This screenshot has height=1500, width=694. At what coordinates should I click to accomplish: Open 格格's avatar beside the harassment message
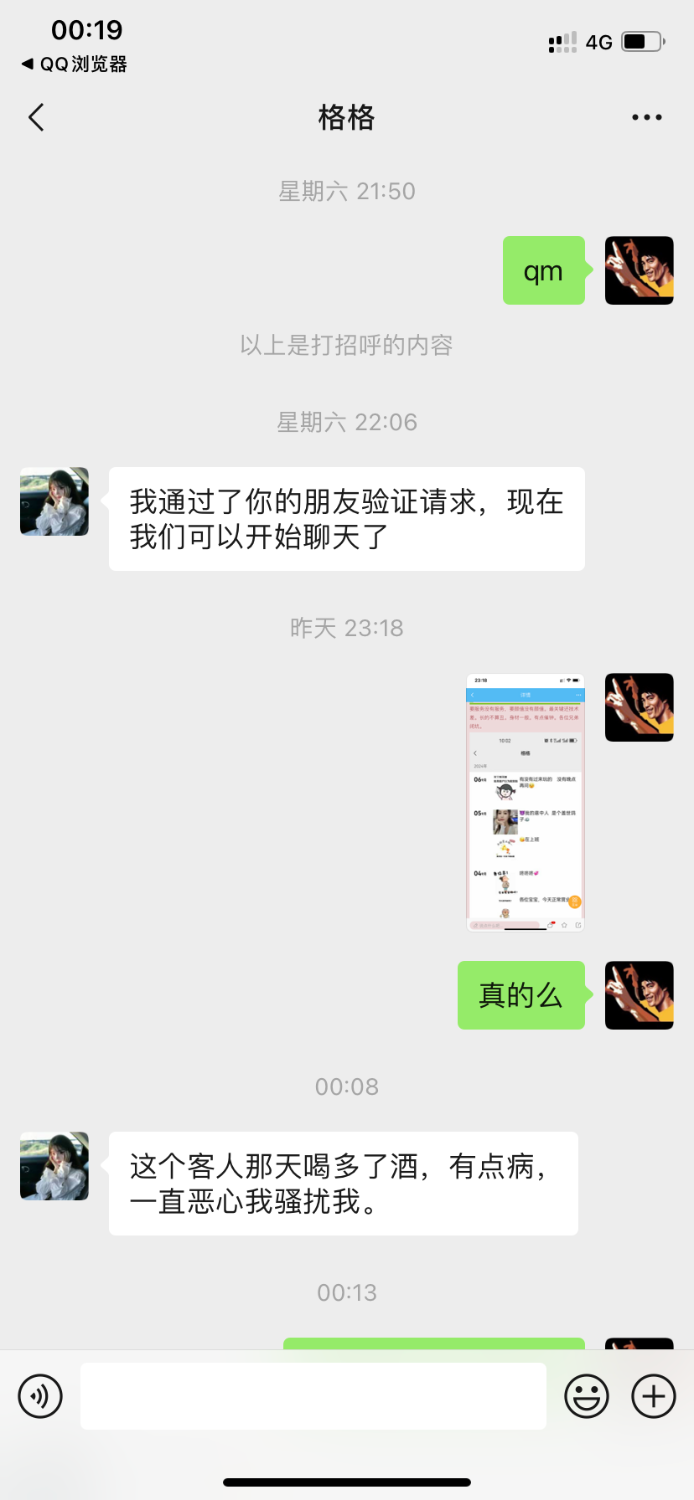[55, 1166]
